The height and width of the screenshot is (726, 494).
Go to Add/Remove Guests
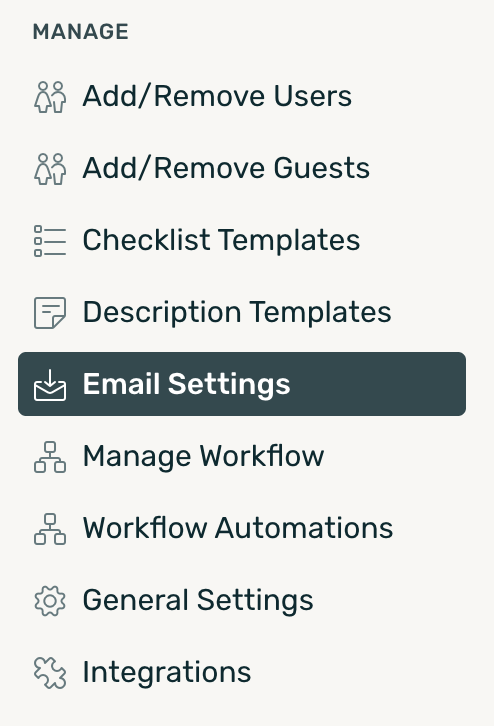[x=242, y=168]
